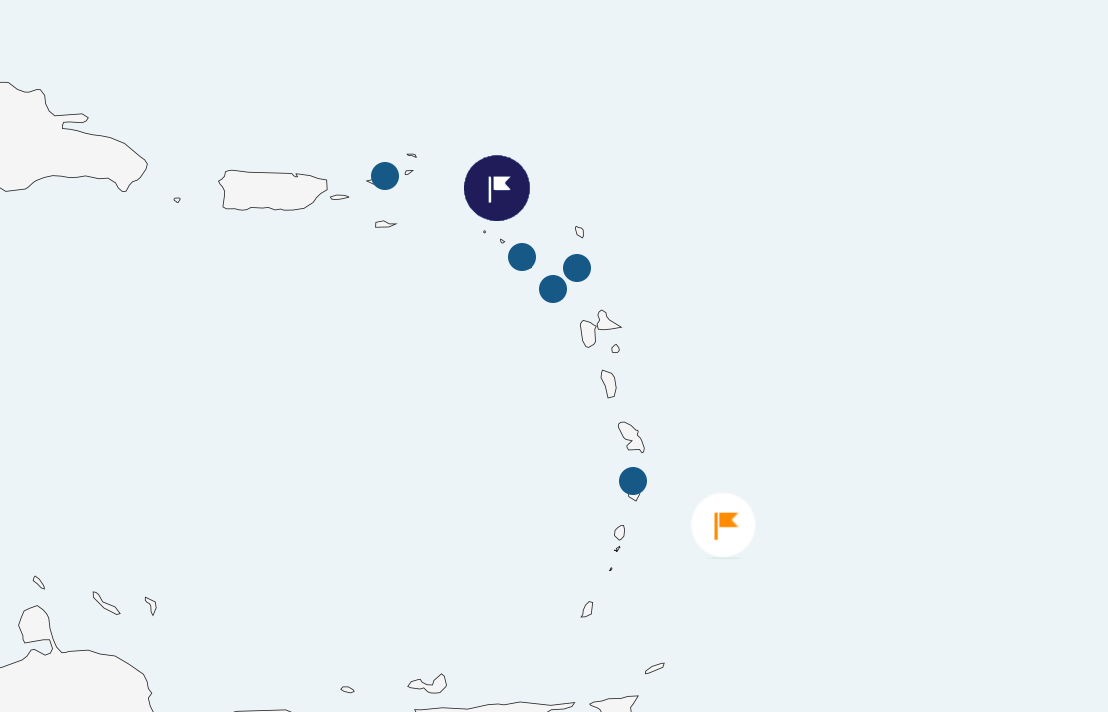Tap the dark navy flag marker
Screen dimensions: 1108x712
497,188
